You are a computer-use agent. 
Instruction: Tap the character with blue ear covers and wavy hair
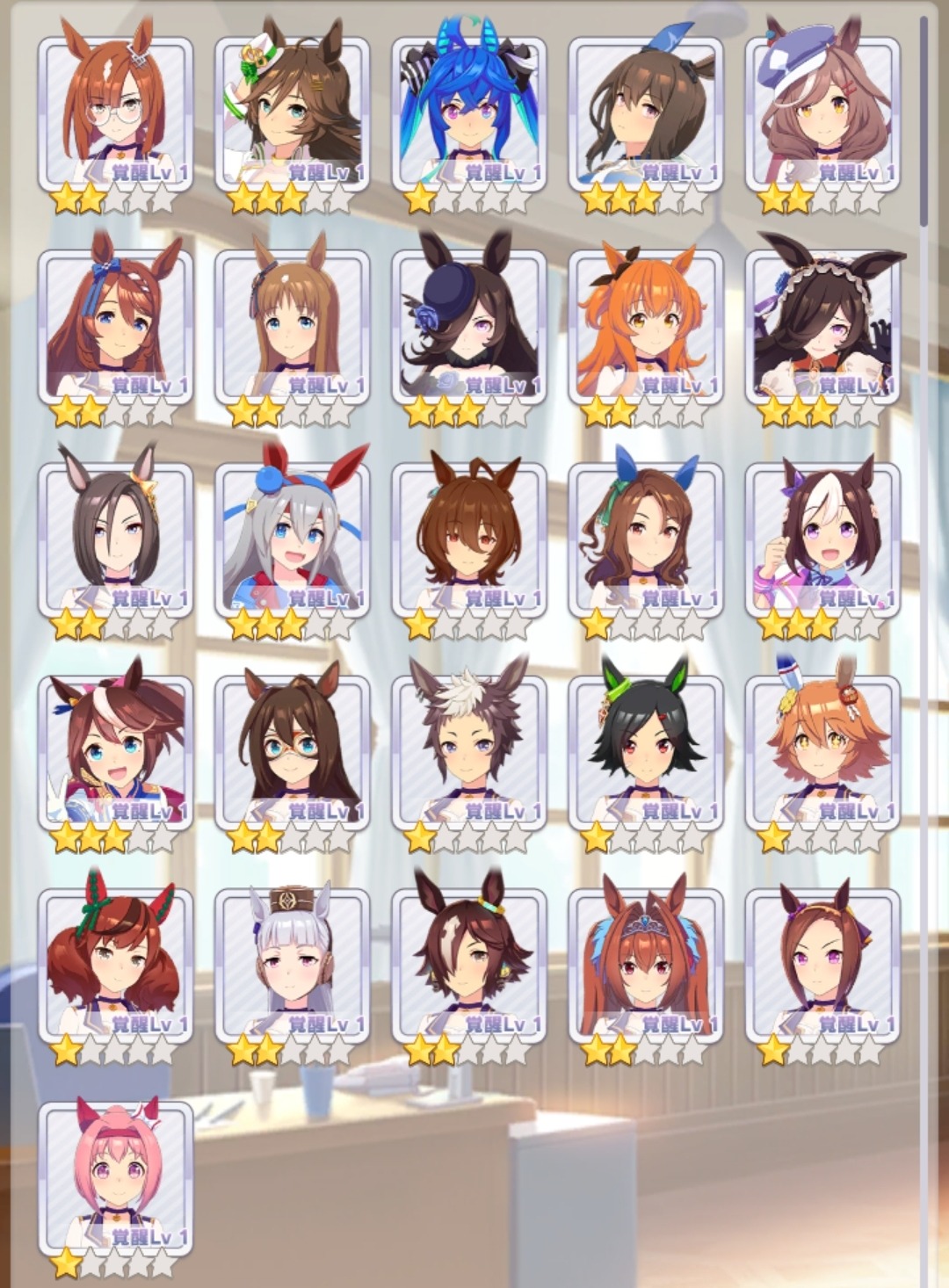point(646,539)
